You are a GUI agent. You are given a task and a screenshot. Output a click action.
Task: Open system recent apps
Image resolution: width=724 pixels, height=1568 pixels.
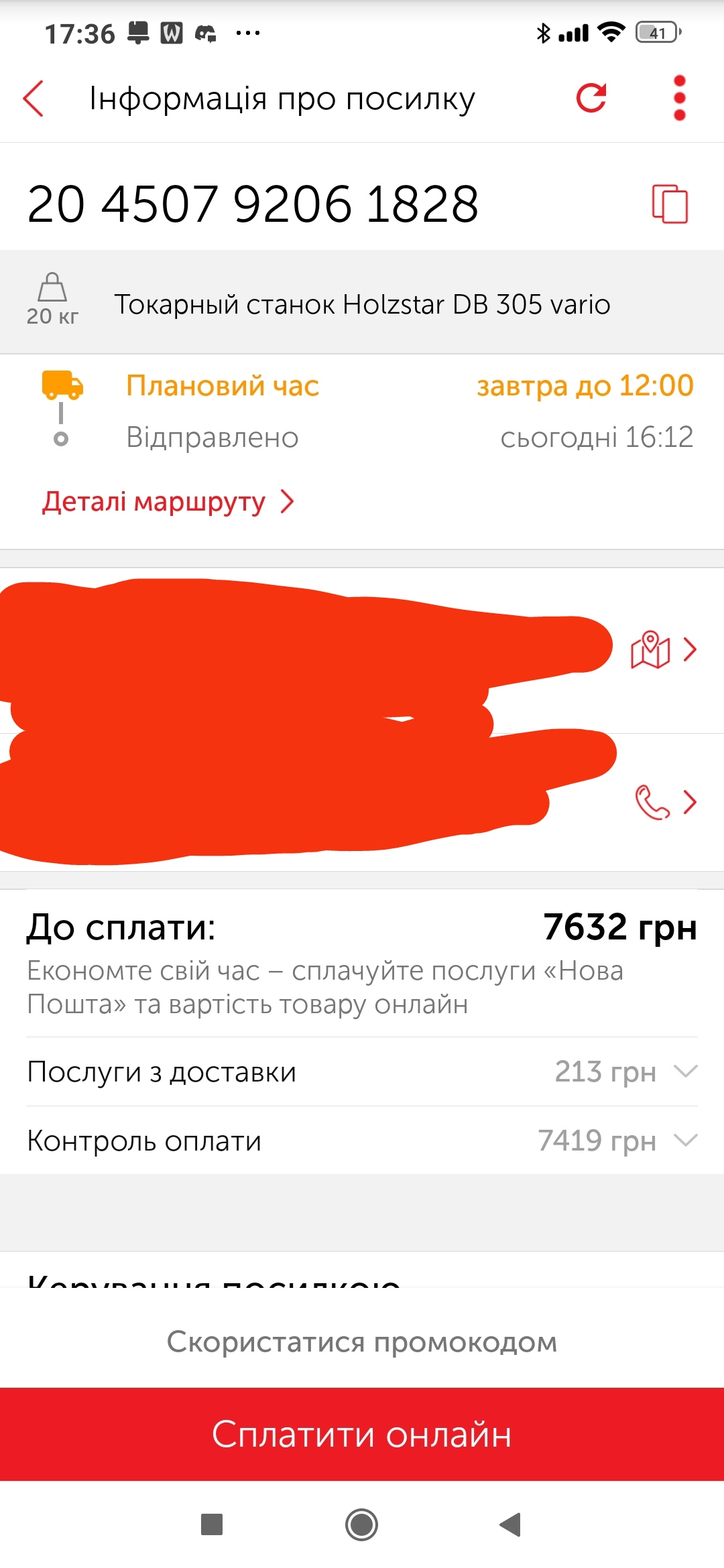(212, 1524)
